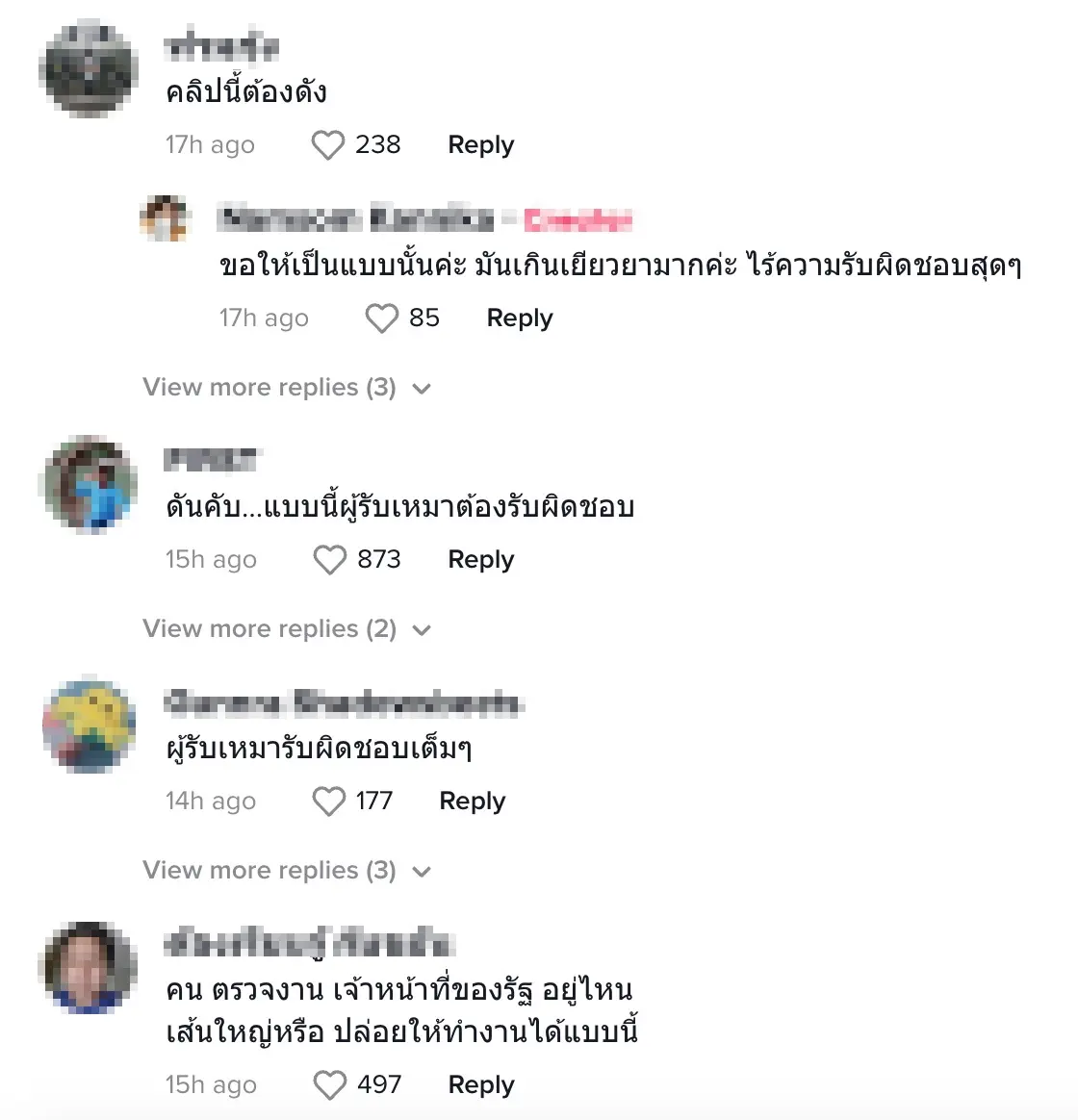Reply to the comment with 497 likes
The height and width of the screenshot is (1120, 1078).
point(480,1085)
